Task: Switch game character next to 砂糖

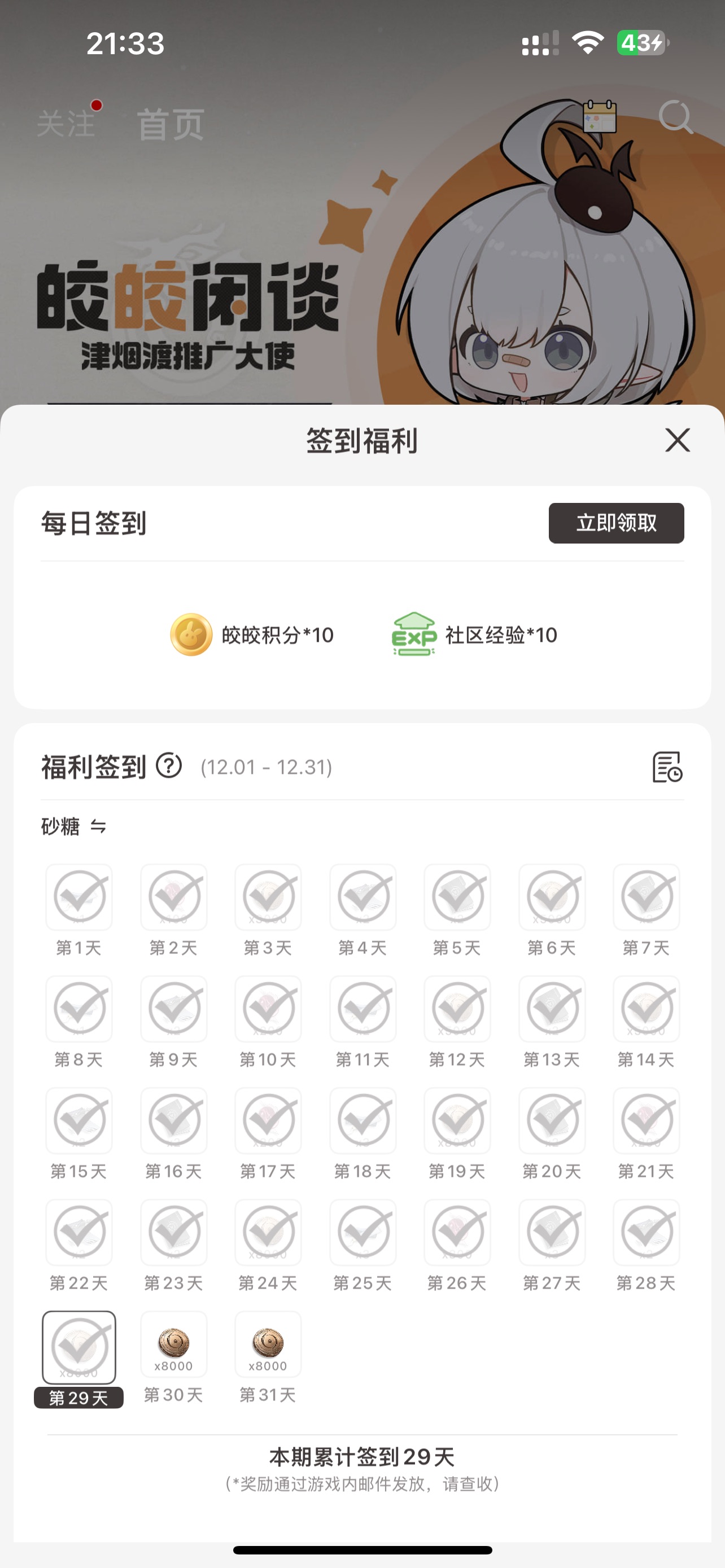Action: [x=98, y=826]
